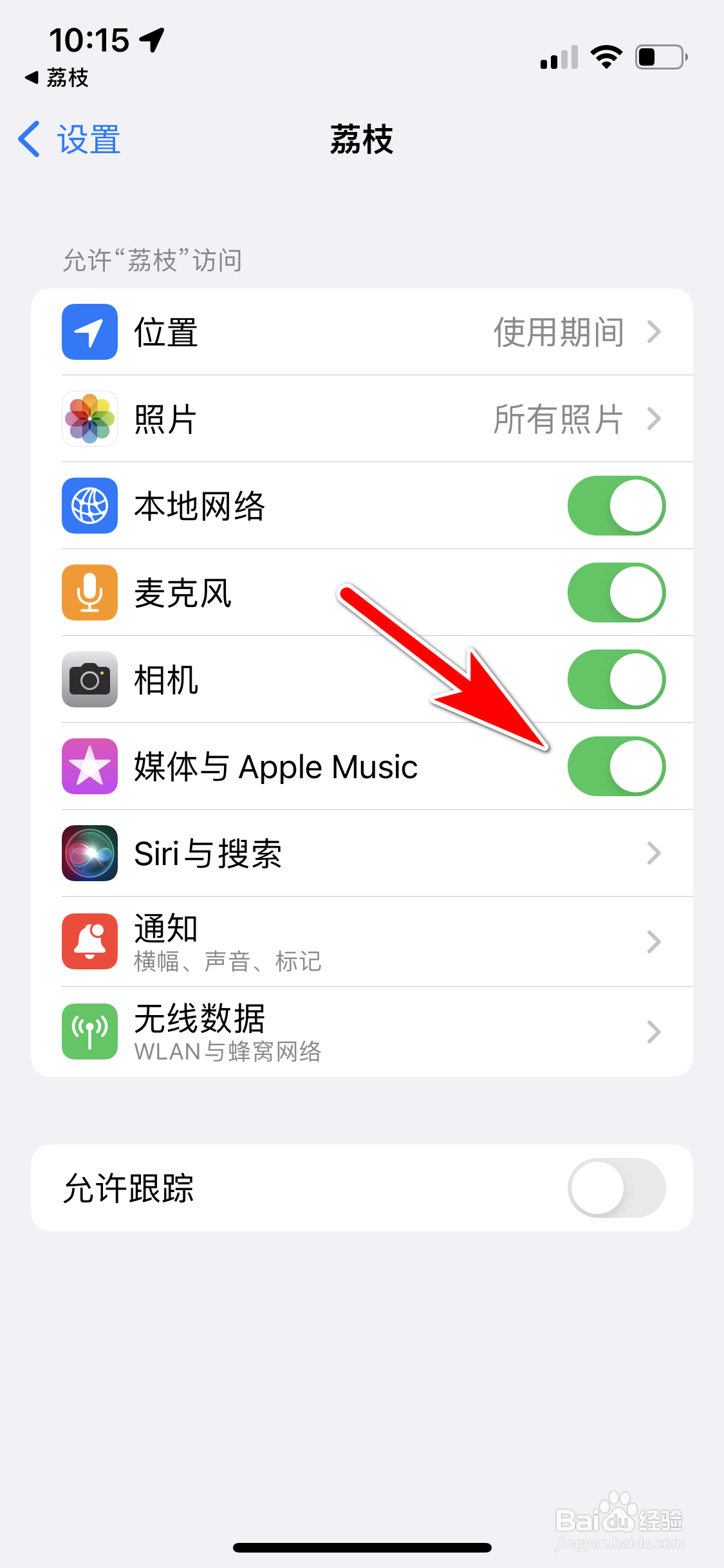Tap the Notifications bell icon
Viewport: 724px width, 1568px height.
click(x=89, y=942)
